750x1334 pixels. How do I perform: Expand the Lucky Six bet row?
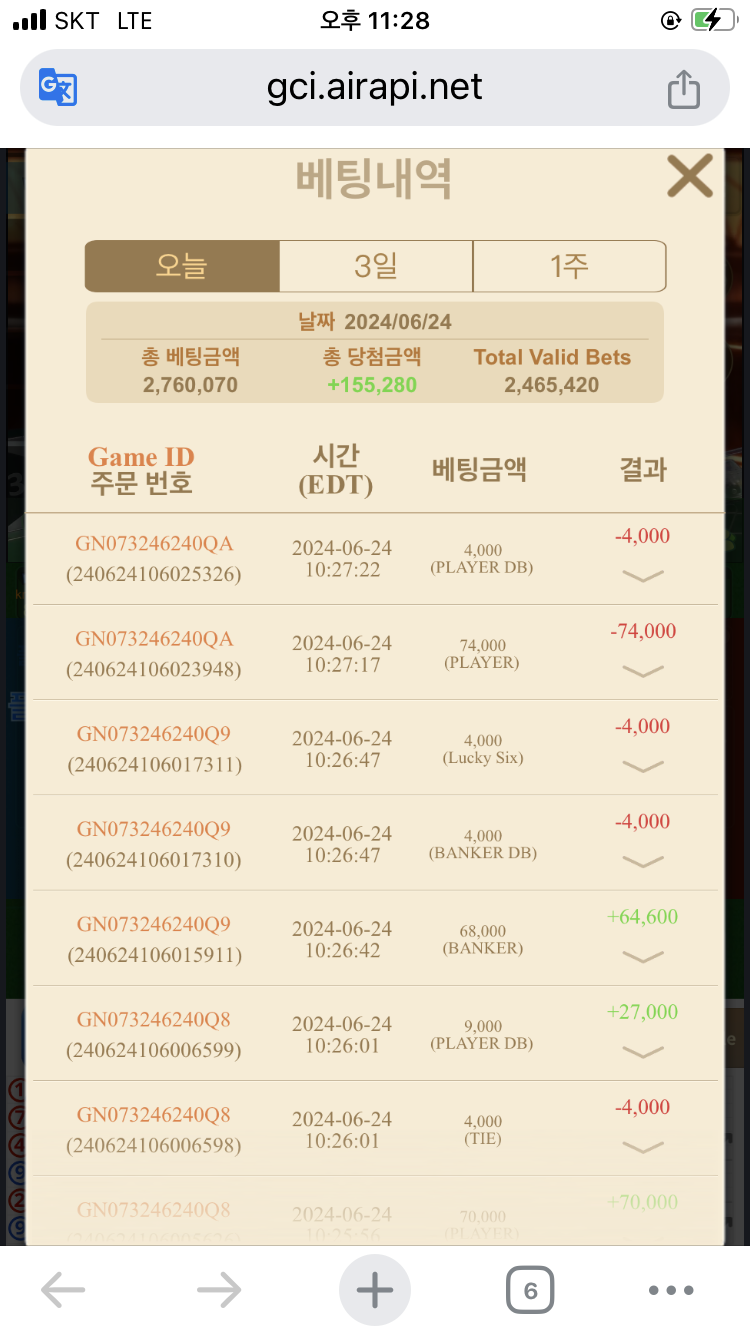coord(643,766)
